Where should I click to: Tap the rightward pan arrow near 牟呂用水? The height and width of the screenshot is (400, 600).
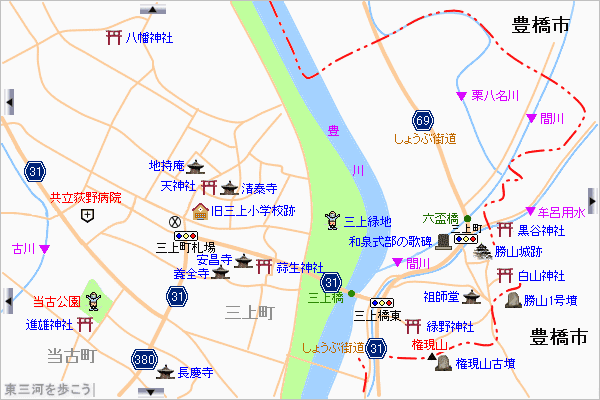tap(591, 202)
